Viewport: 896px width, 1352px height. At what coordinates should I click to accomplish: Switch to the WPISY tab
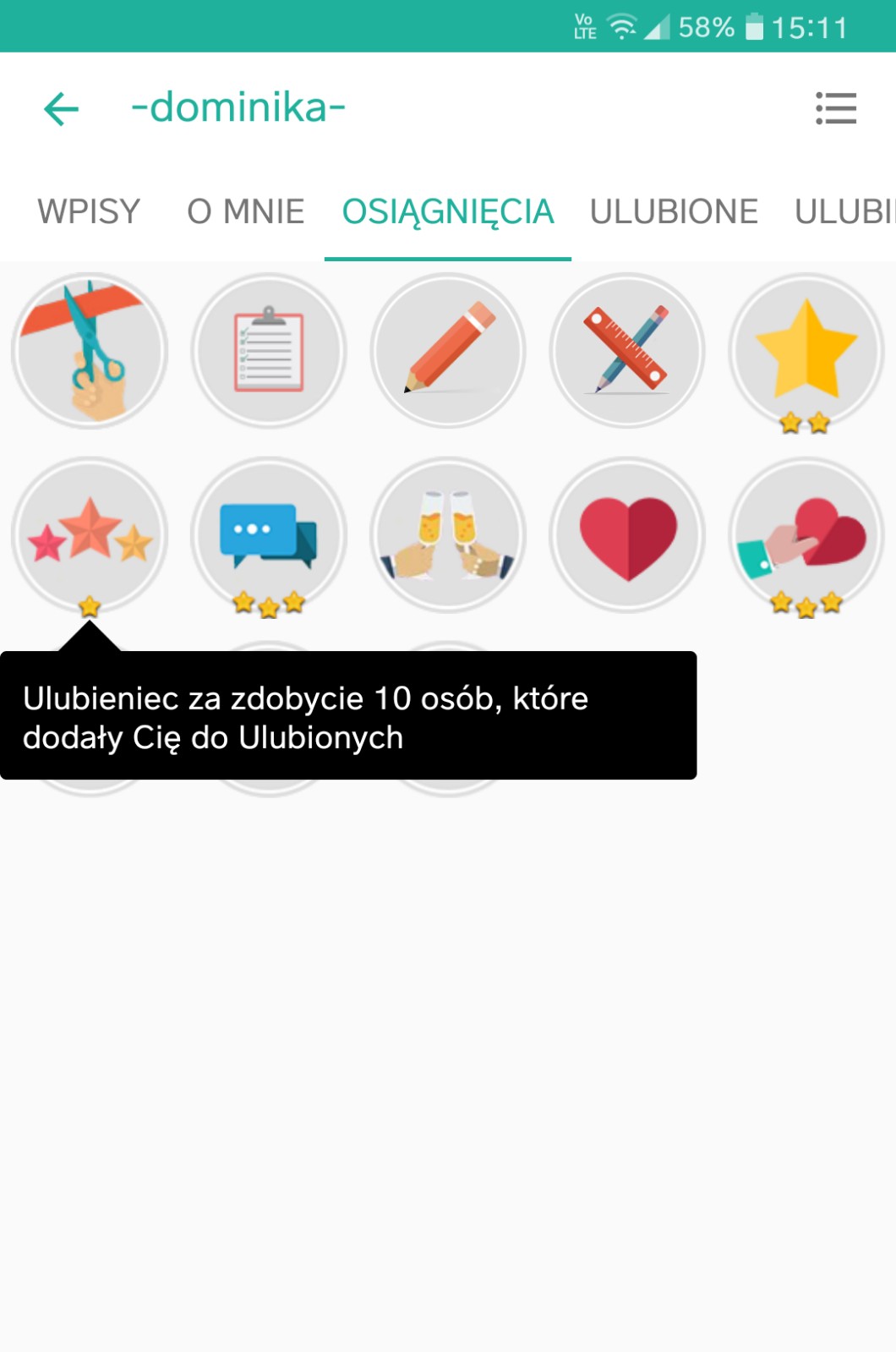pos(89,211)
